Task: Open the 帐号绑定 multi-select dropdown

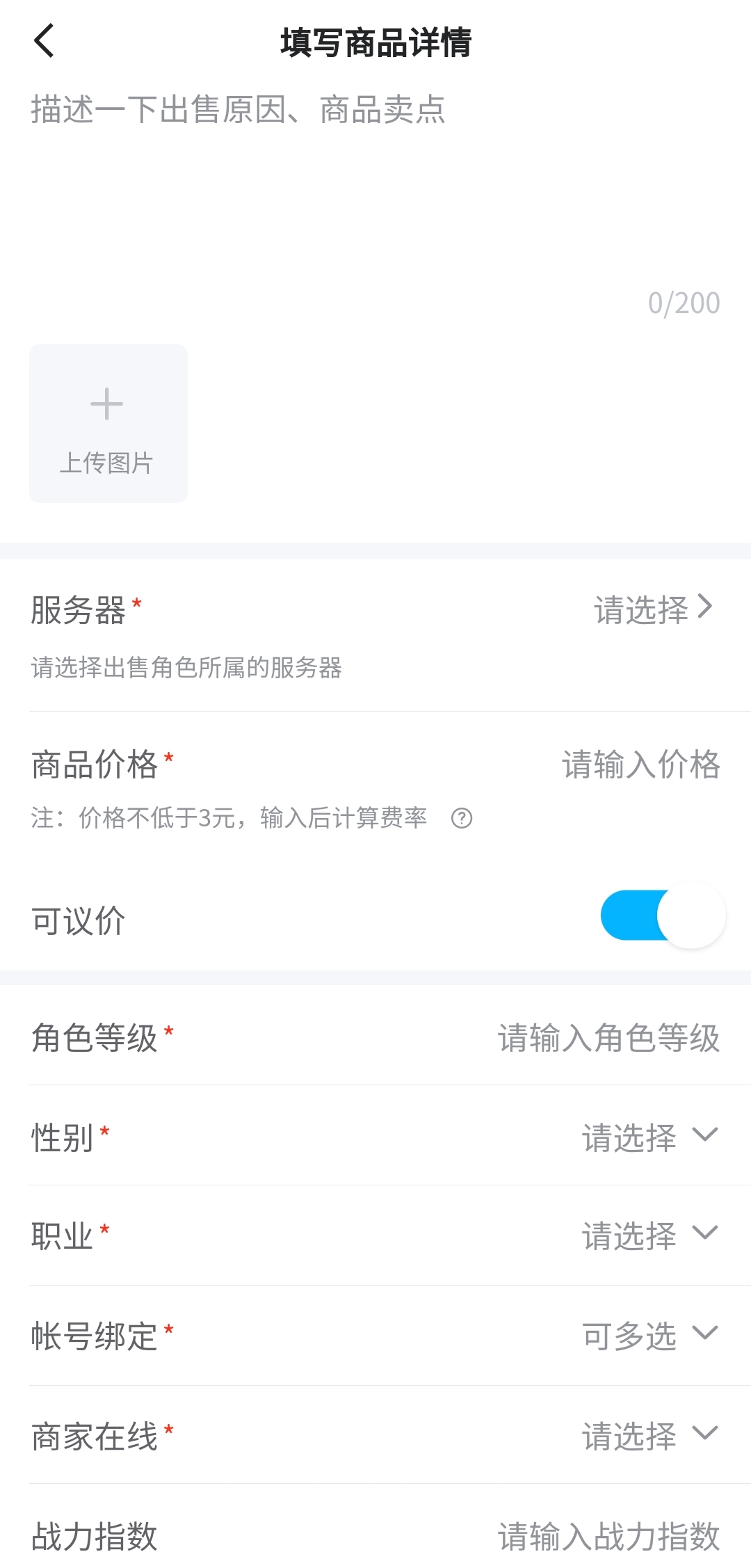Action: (x=649, y=1336)
